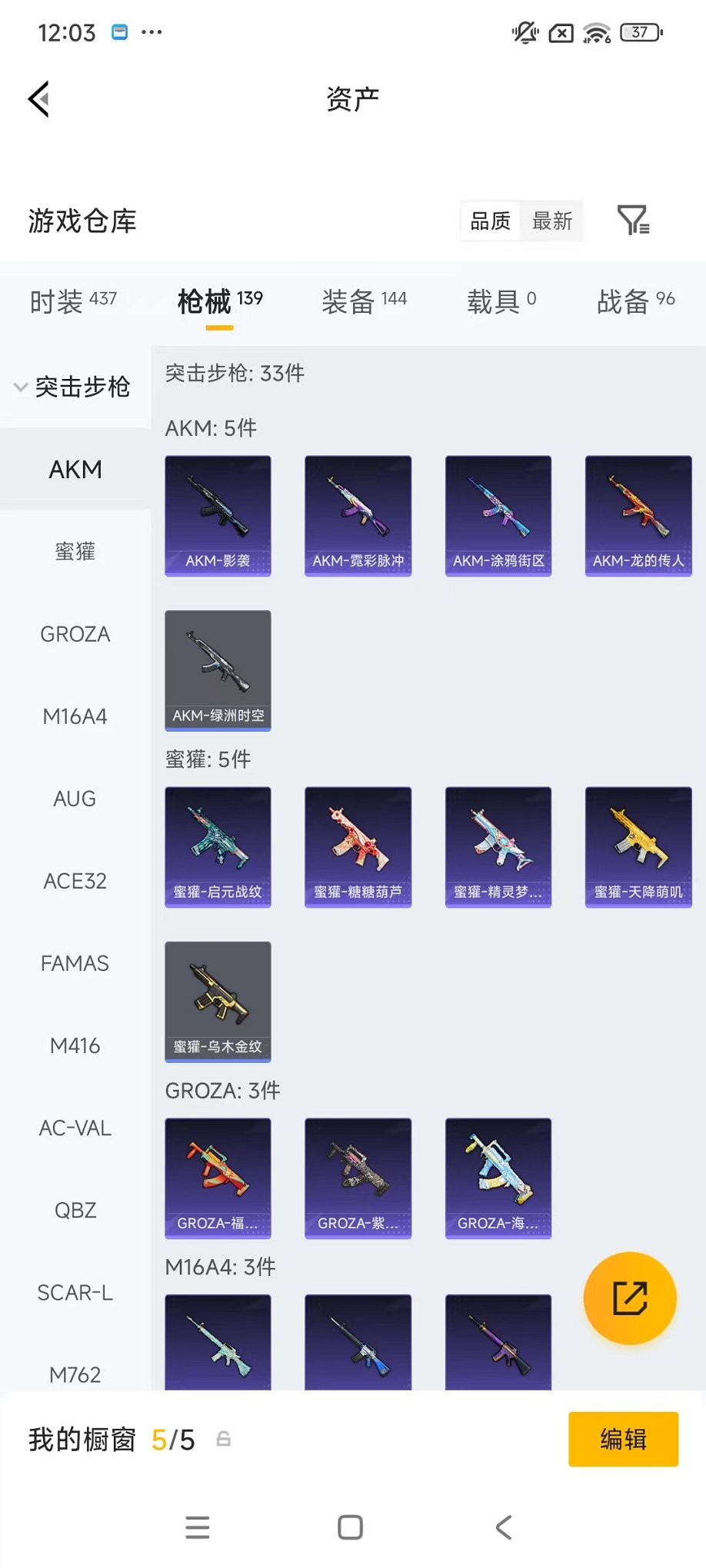
Task: Select 蜜獾 in the weapon list
Action: pyautogui.click(x=75, y=552)
